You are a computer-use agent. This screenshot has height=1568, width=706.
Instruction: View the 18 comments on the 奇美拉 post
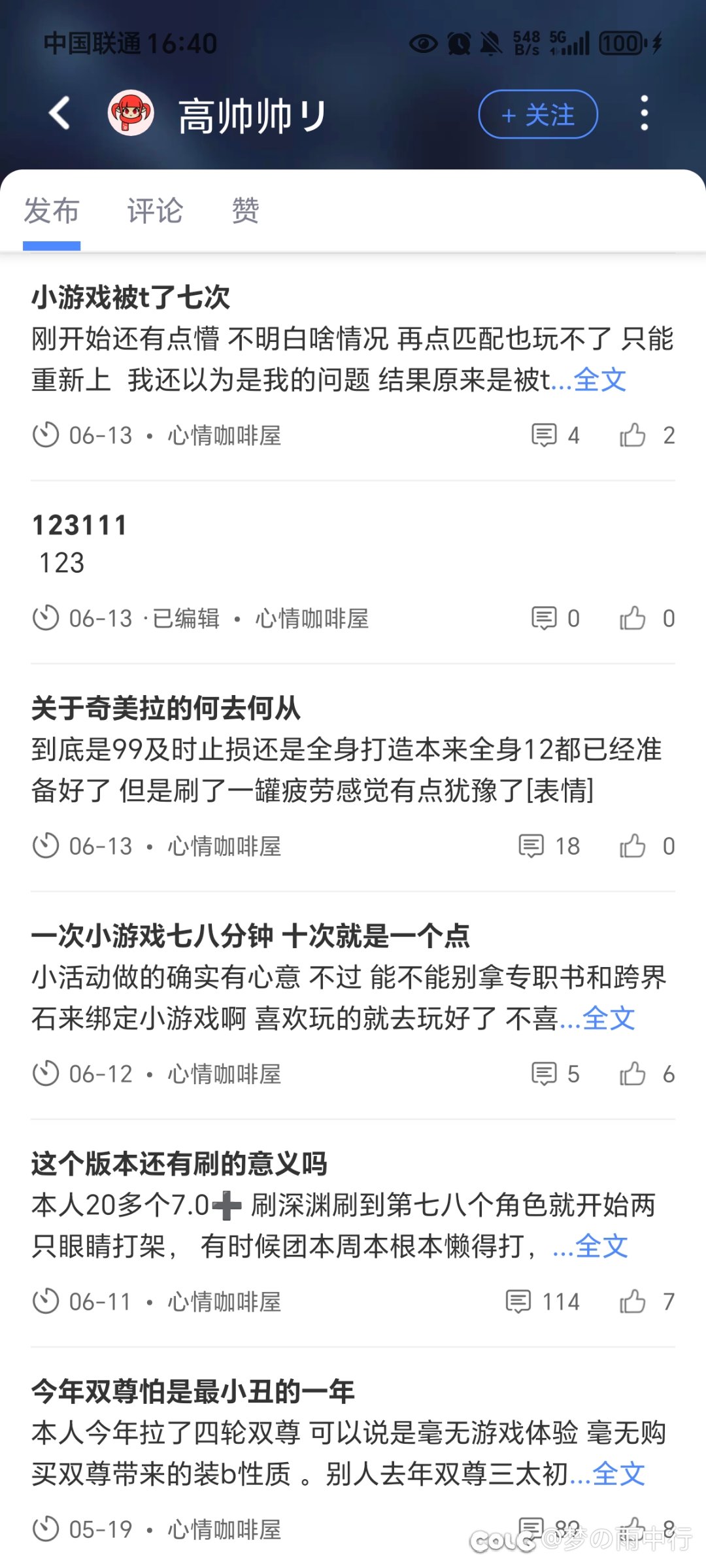pos(549,846)
